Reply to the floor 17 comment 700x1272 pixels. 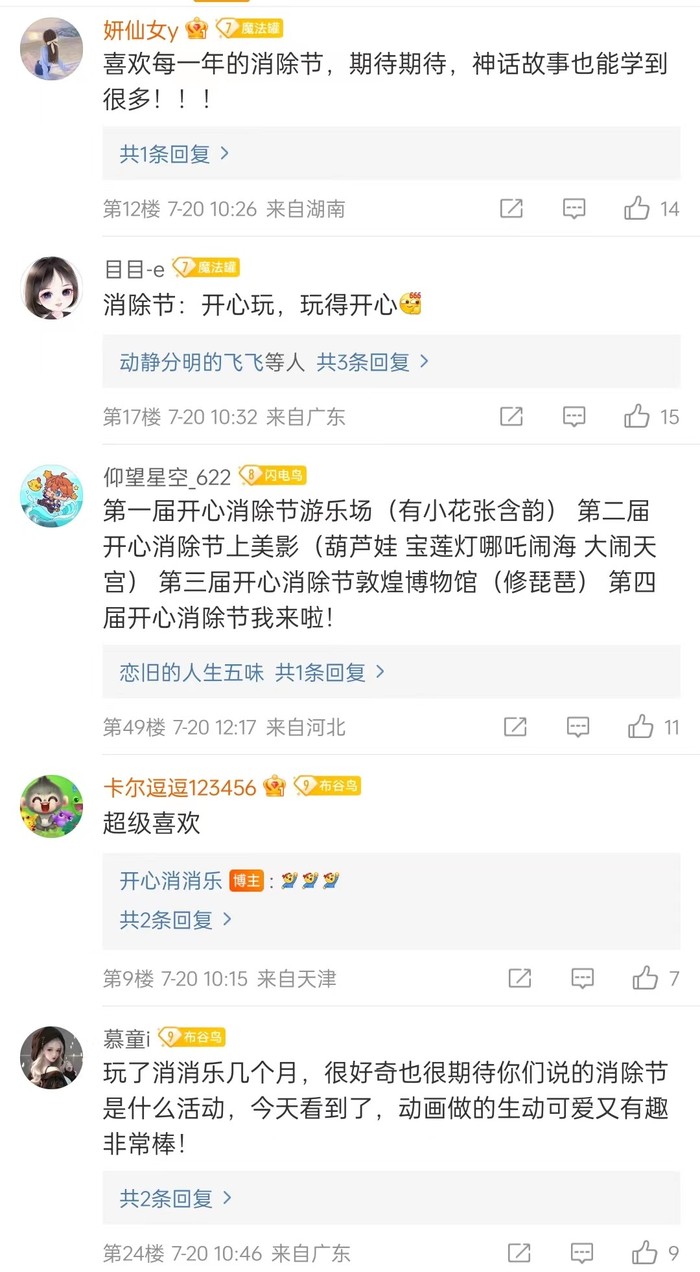click(x=574, y=417)
